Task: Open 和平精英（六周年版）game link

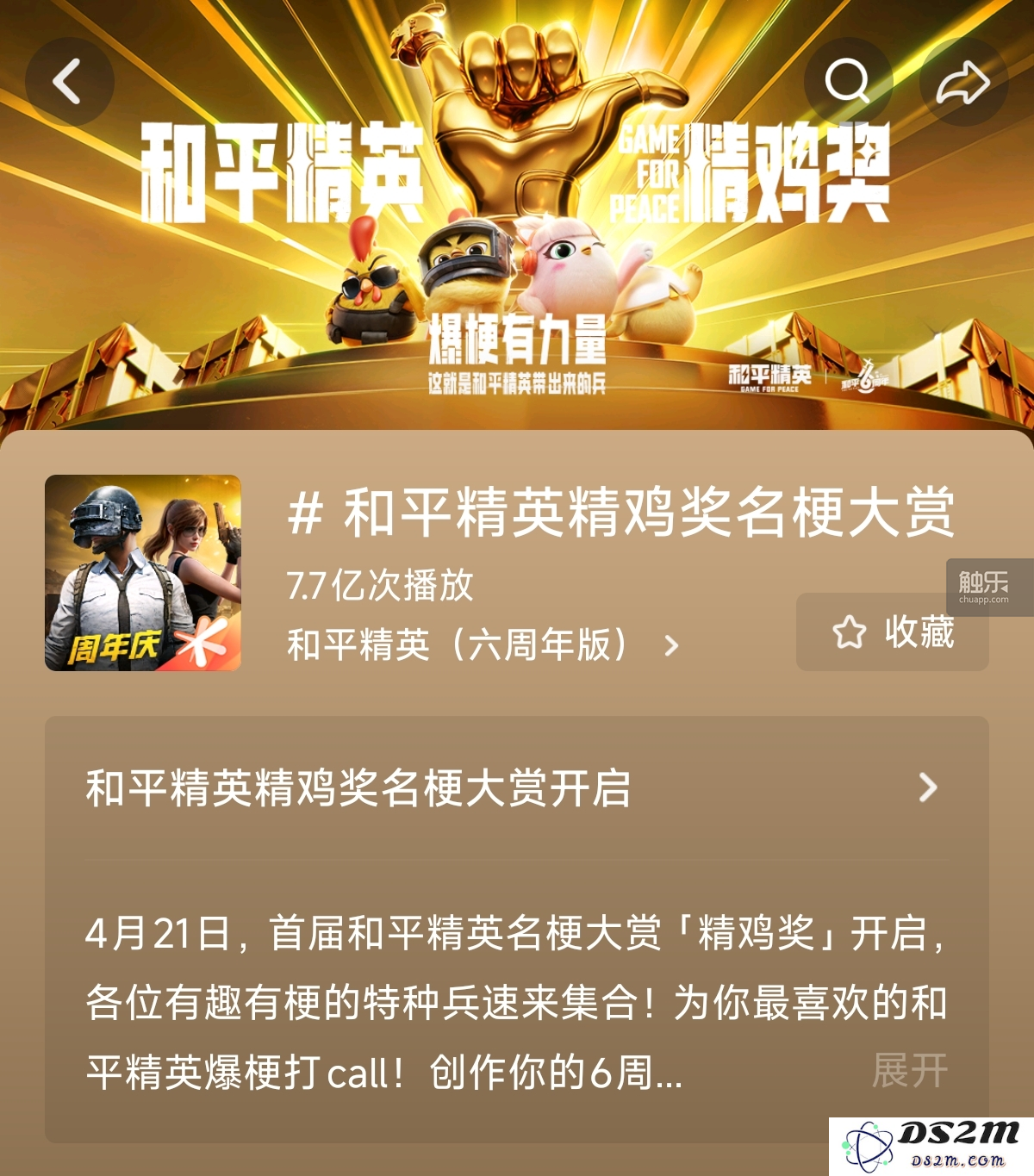Action: [x=483, y=644]
